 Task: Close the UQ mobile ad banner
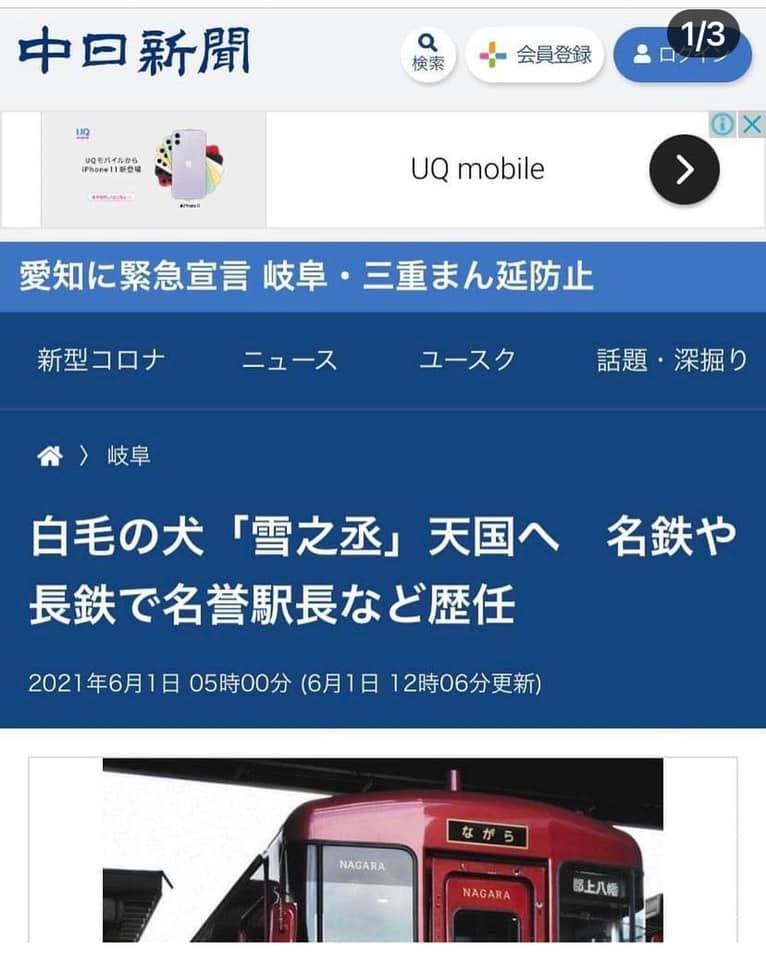tap(752, 124)
